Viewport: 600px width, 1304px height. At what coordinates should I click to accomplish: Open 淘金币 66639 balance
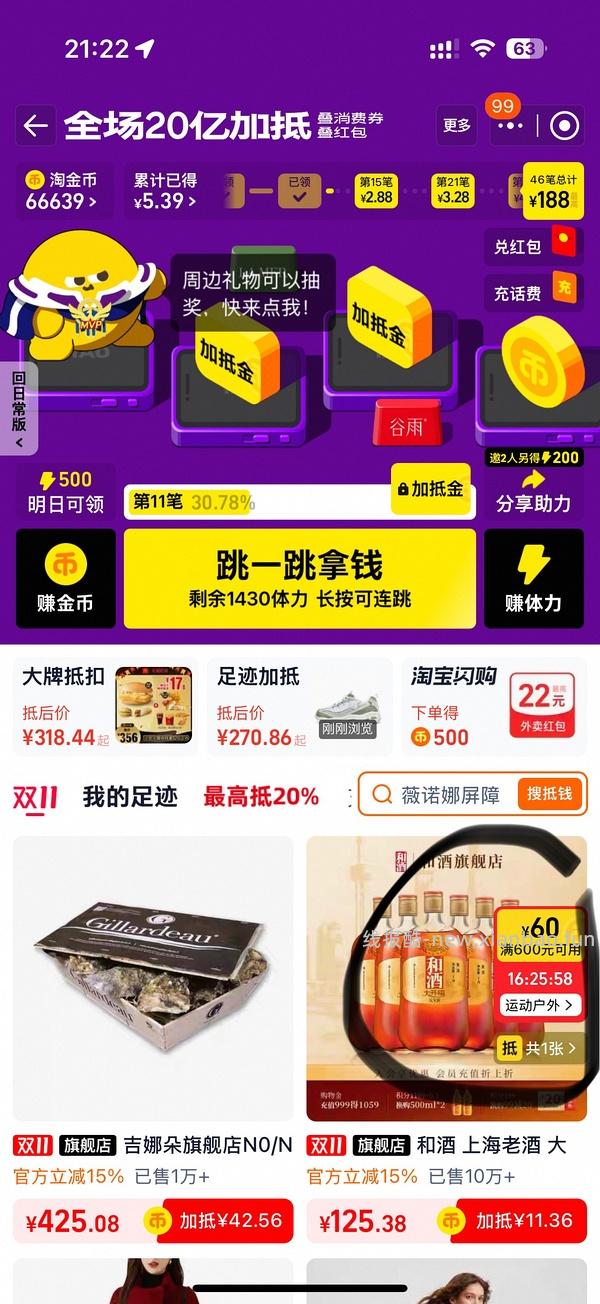tap(62, 191)
